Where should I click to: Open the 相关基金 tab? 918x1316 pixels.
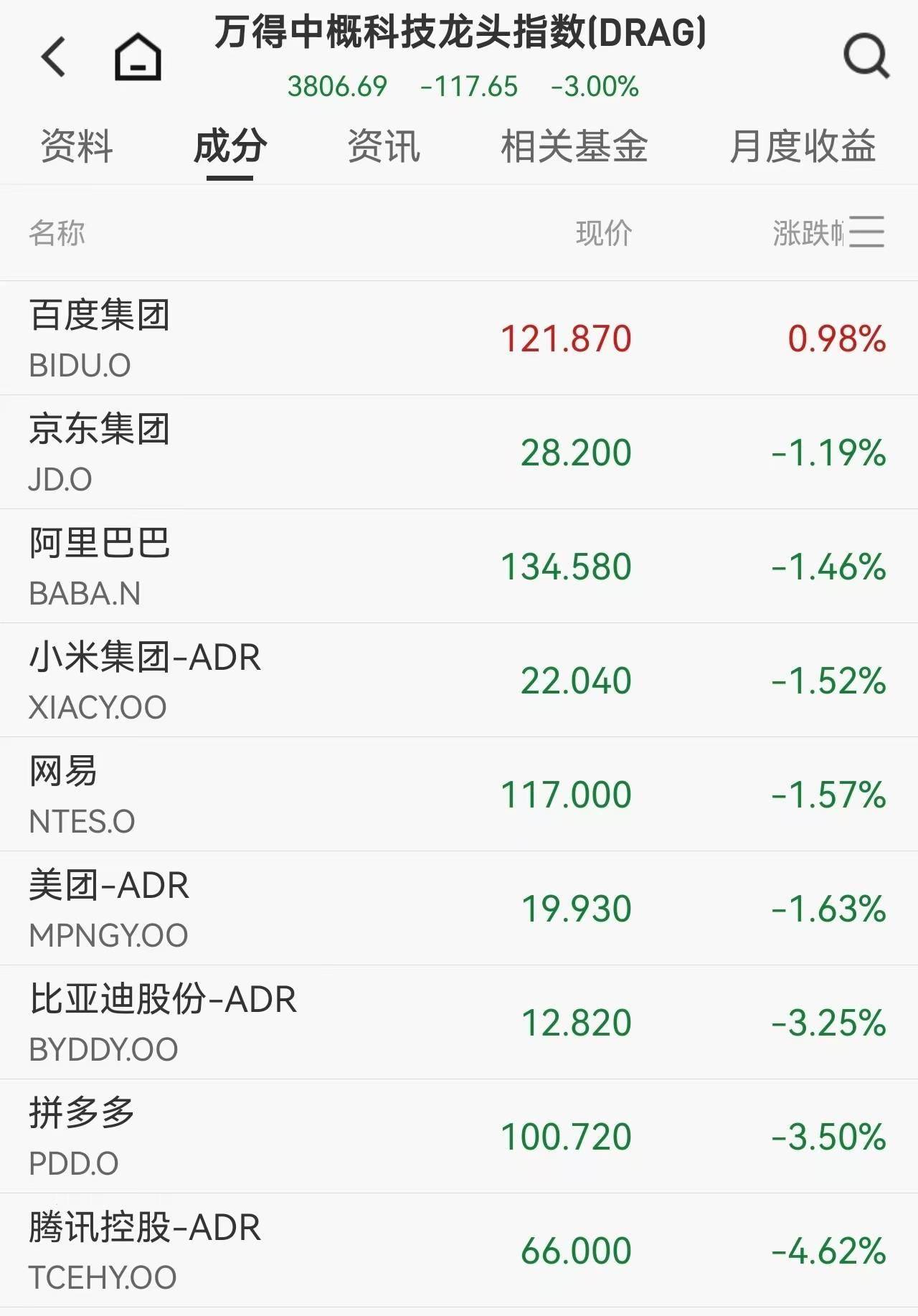(x=574, y=147)
